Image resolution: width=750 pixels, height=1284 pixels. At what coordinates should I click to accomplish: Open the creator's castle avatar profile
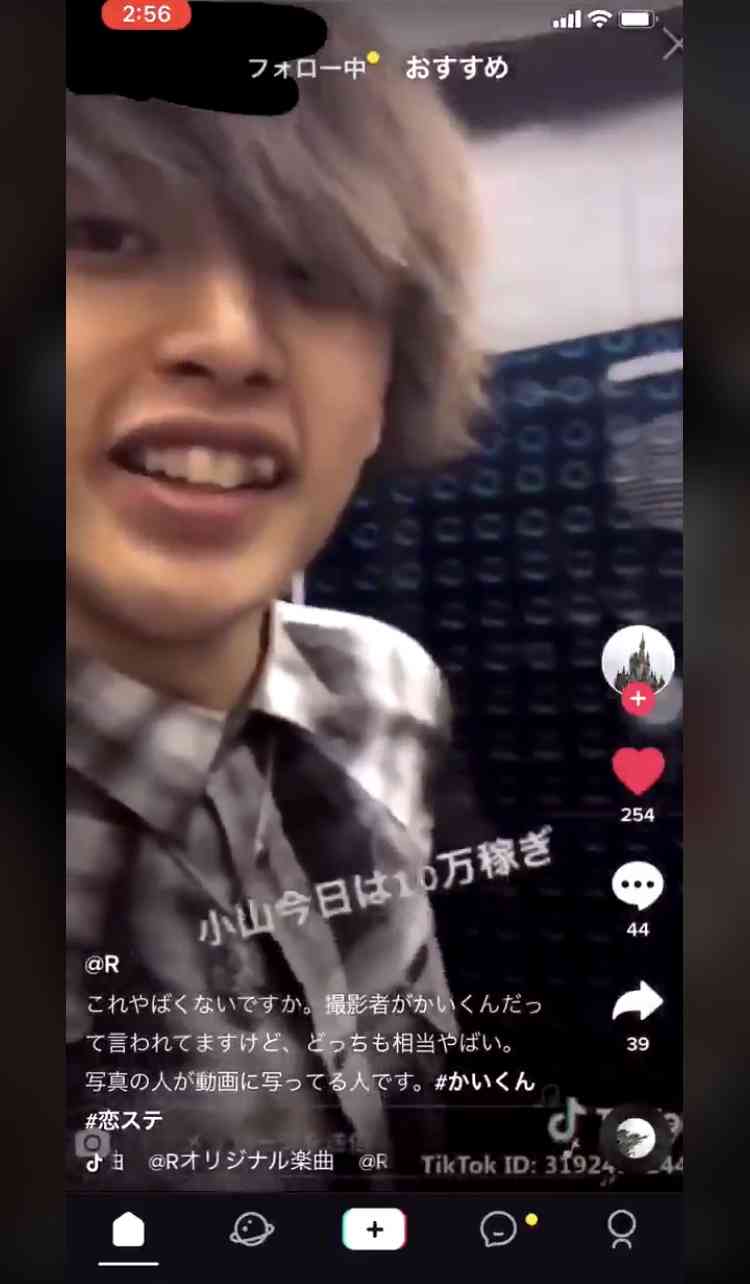coord(637,658)
